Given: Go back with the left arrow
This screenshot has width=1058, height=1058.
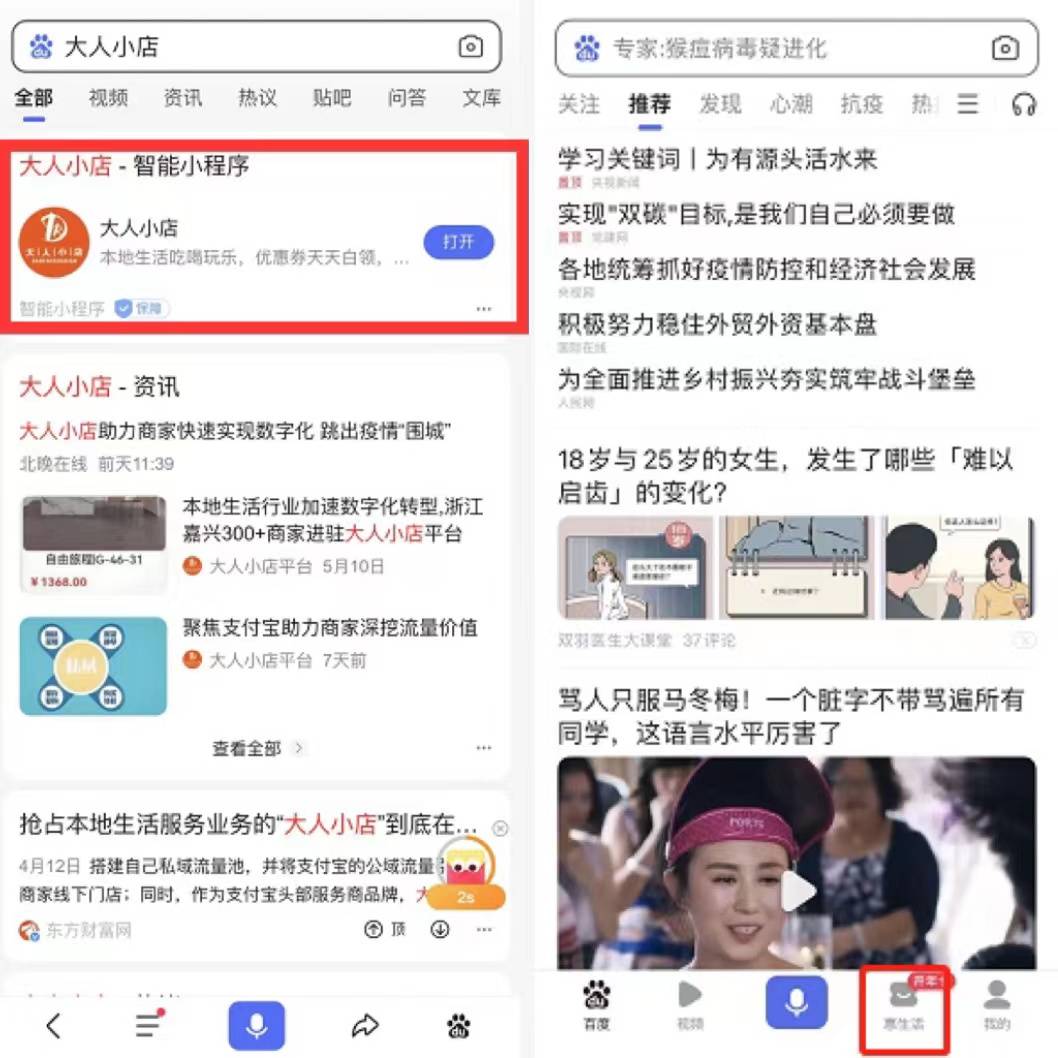Looking at the screenshot, I should (x=54, y=1024).
